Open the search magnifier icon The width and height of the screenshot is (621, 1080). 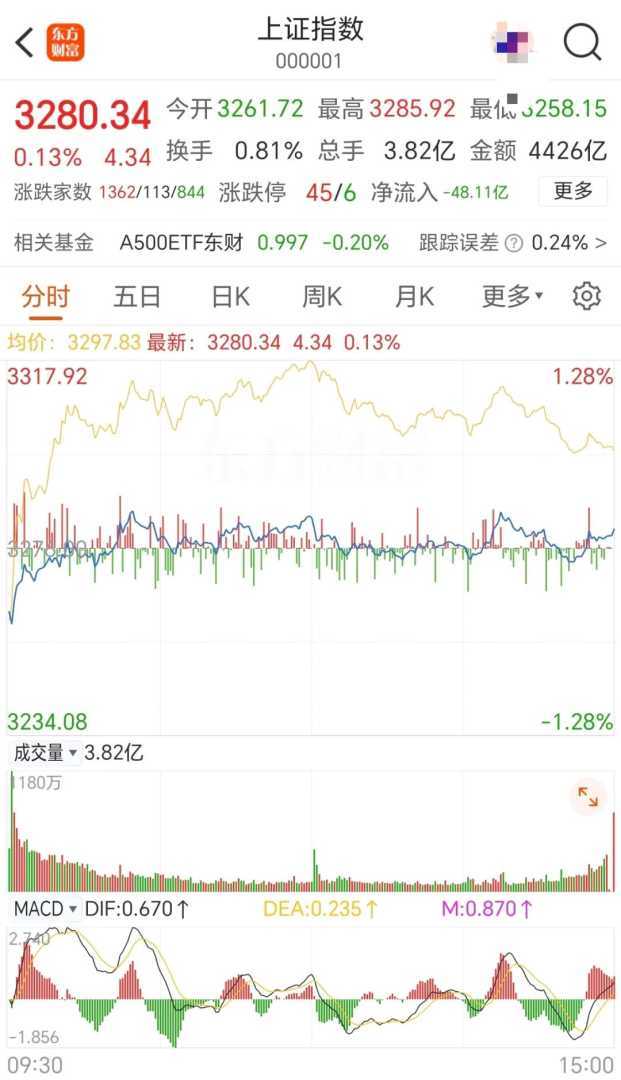click(x=582, y=42)
